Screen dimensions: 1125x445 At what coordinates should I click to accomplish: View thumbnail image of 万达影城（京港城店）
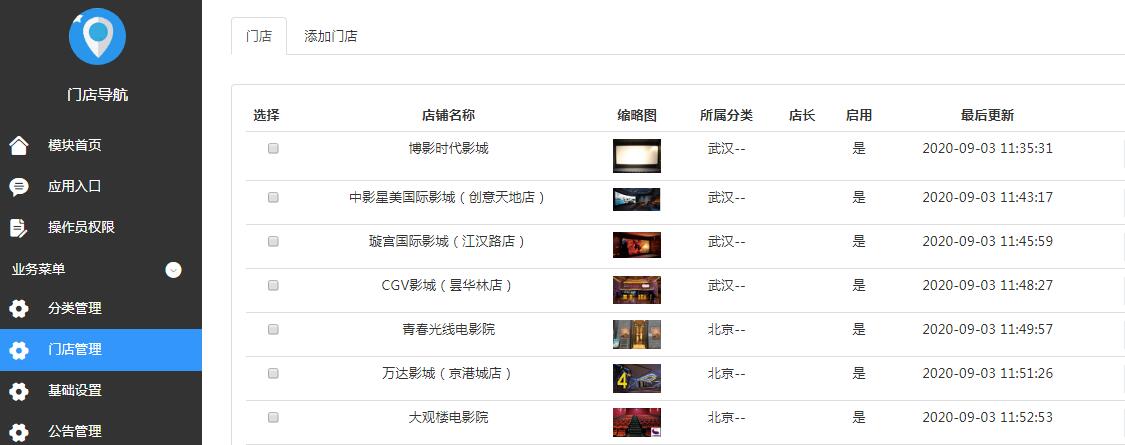point(636,377)
